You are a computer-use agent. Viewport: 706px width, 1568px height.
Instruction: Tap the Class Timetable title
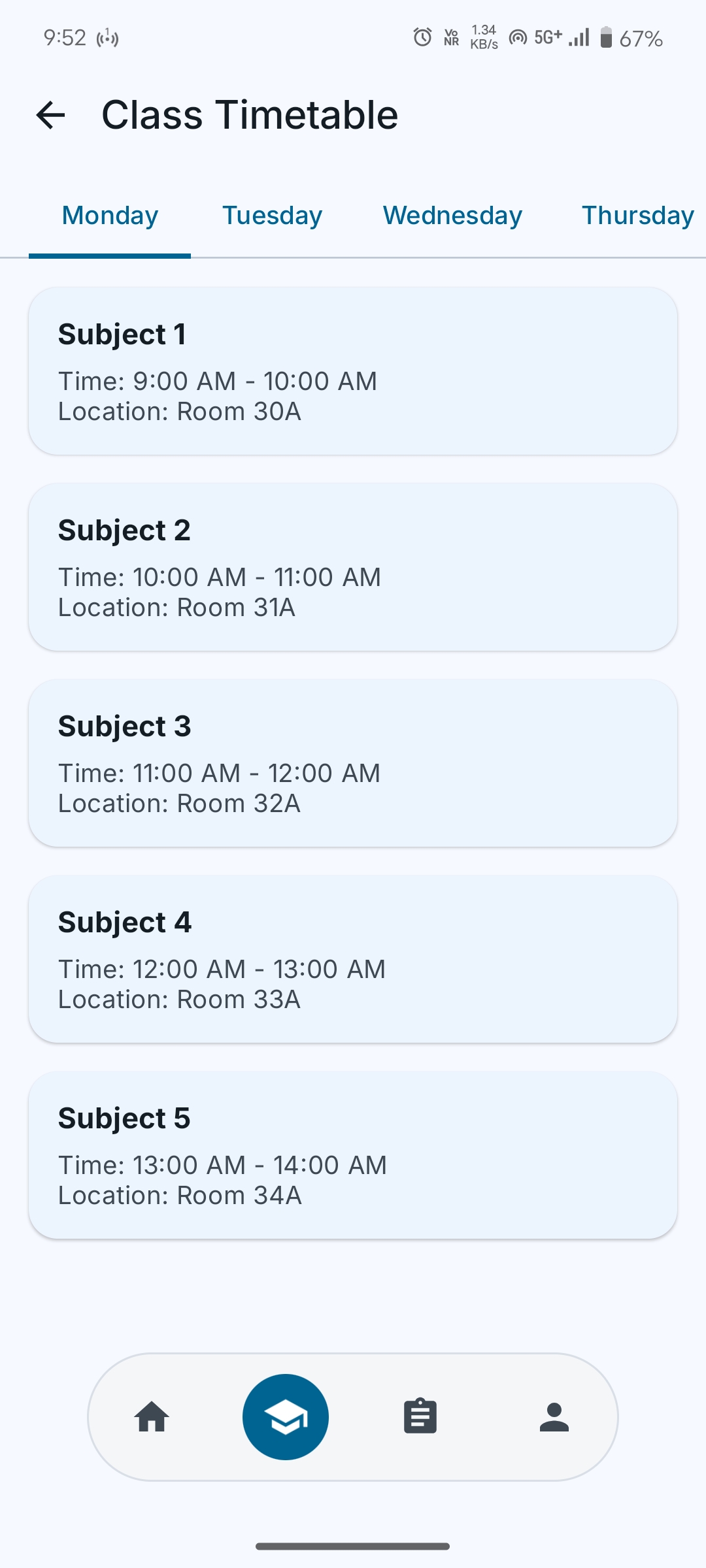pos(249,115)
